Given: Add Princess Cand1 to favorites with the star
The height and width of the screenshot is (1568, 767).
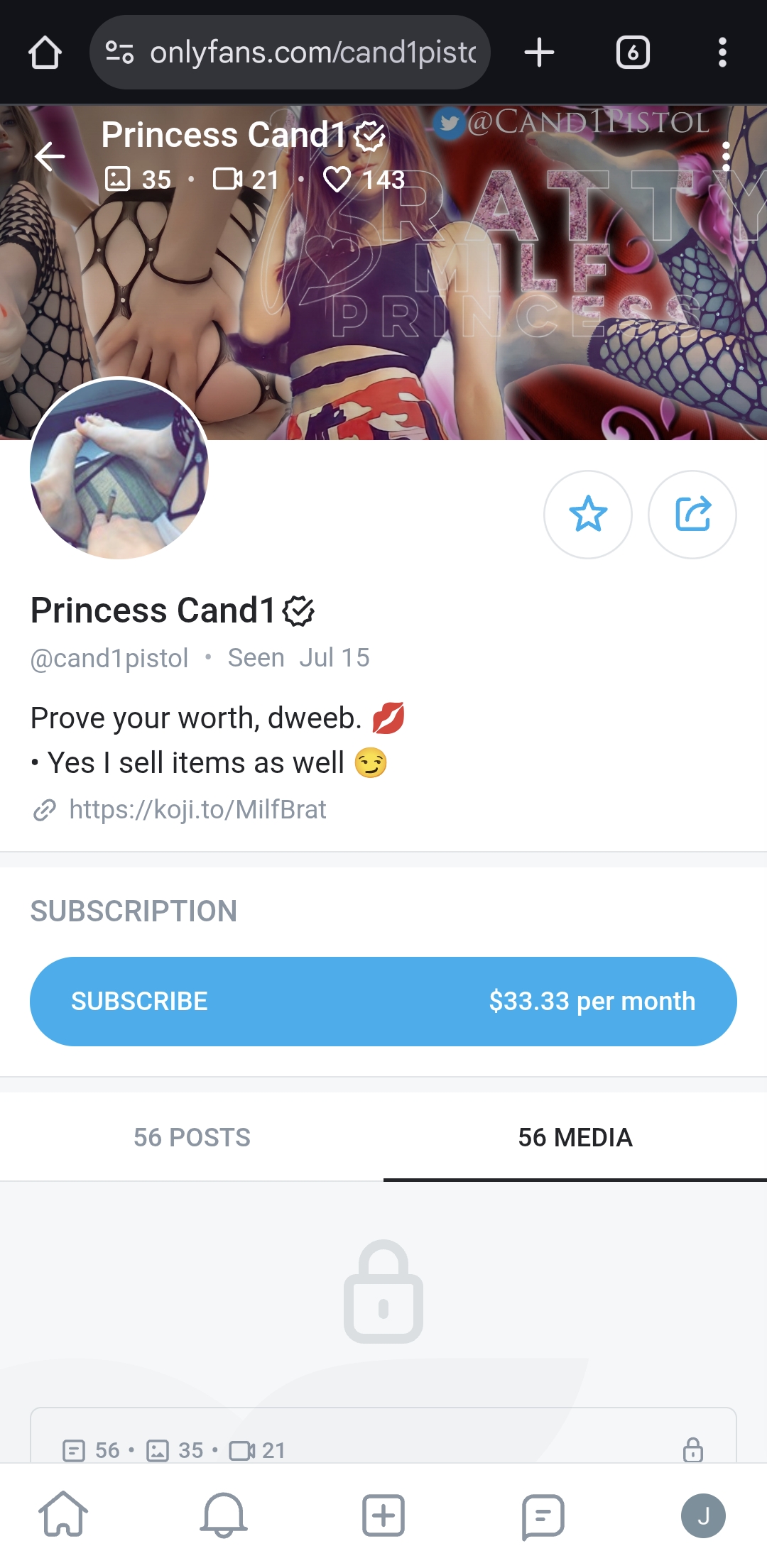Looking at the screenshot, I should click(x=588, y=515).
